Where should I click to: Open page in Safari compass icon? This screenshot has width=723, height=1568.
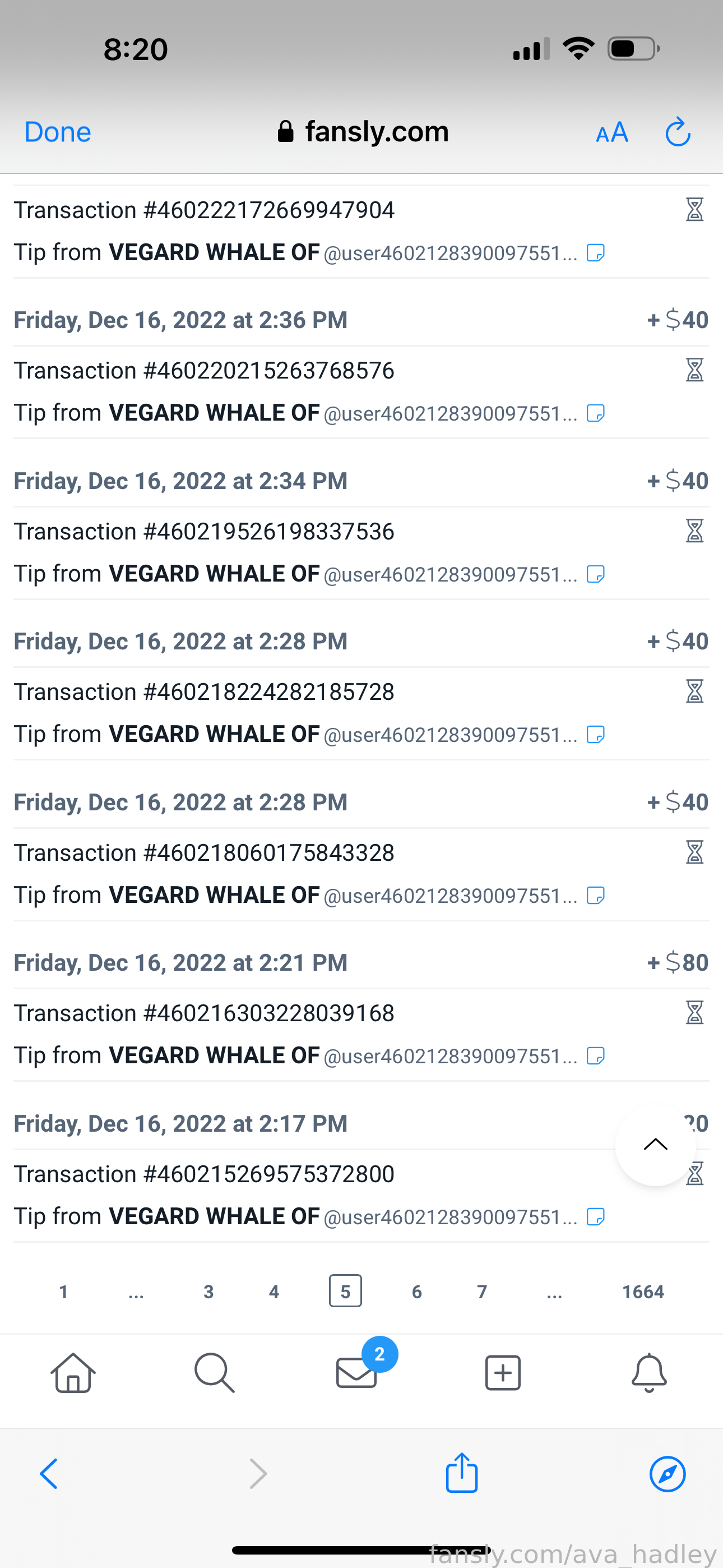coord(668,1474)
